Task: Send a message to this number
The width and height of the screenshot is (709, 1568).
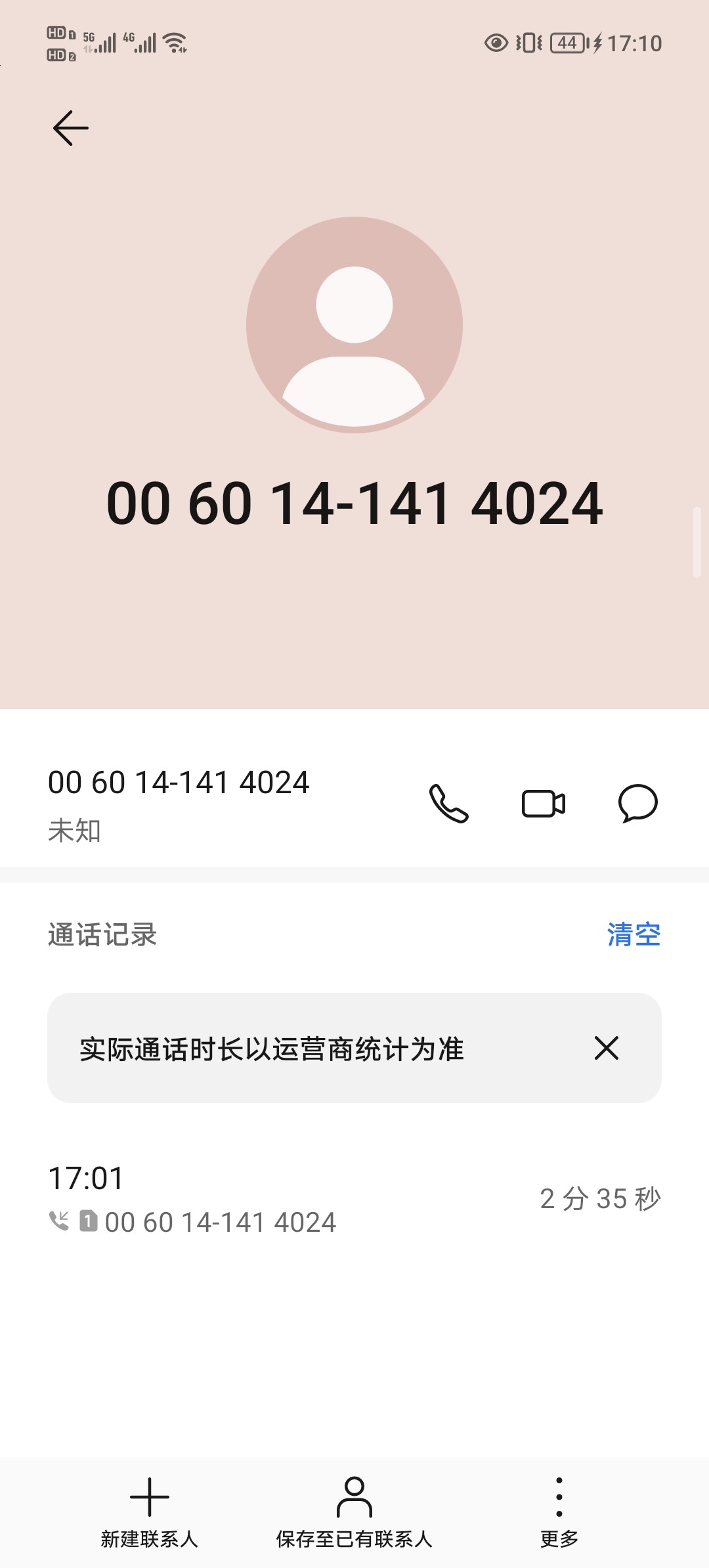Action: 638,803
